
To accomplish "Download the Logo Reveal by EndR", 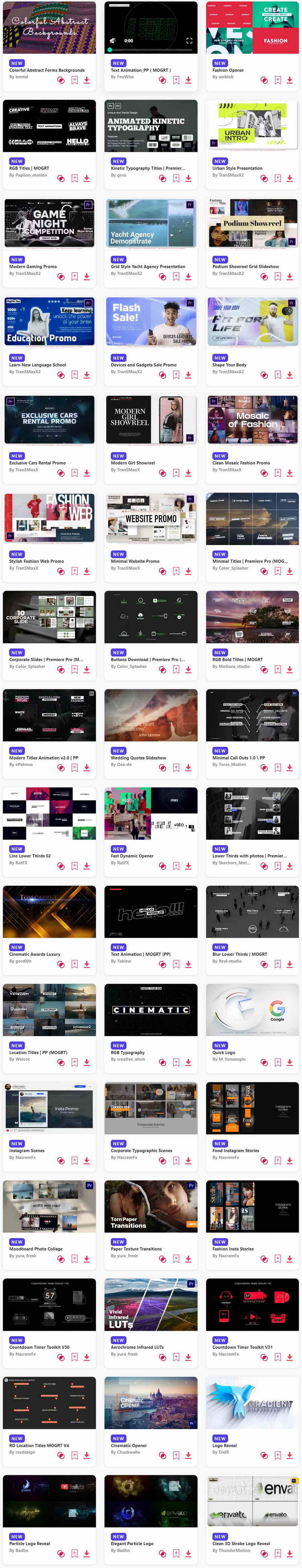I will [x=290, y=1455].
